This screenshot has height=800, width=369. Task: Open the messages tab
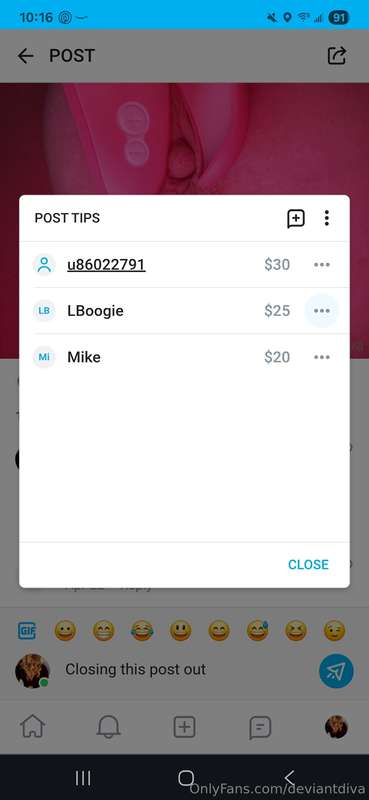[260, 727]
